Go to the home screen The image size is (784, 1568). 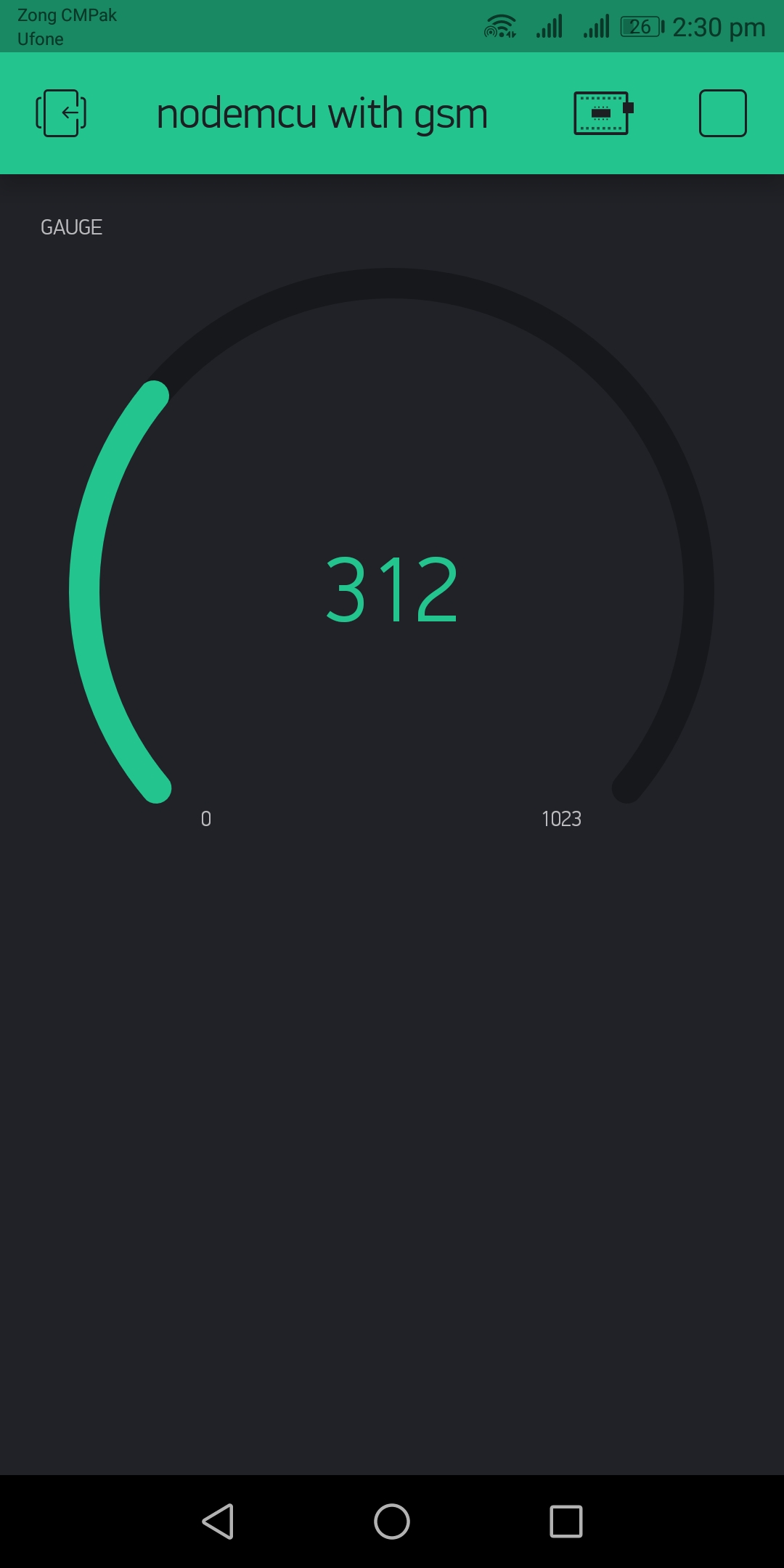[392, 1522]
